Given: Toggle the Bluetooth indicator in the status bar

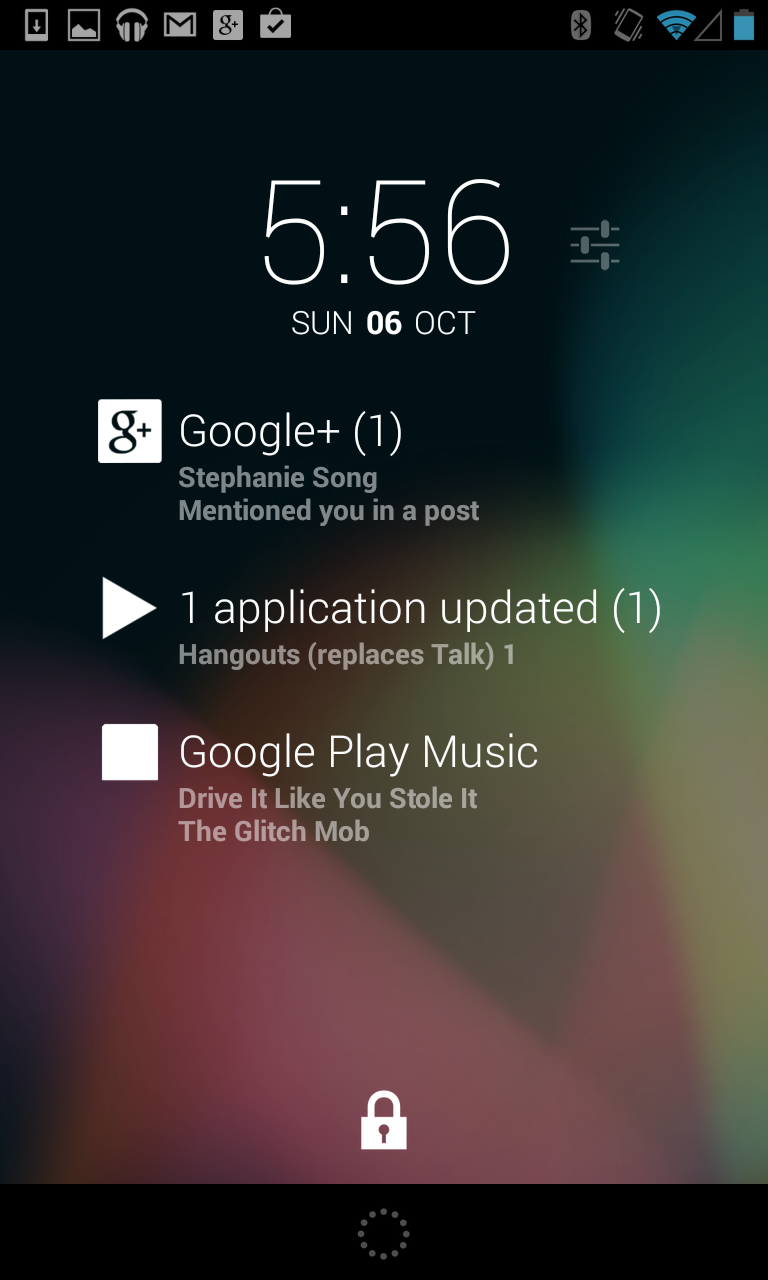Looking at the screenshot, I should [x=583, y=25].
